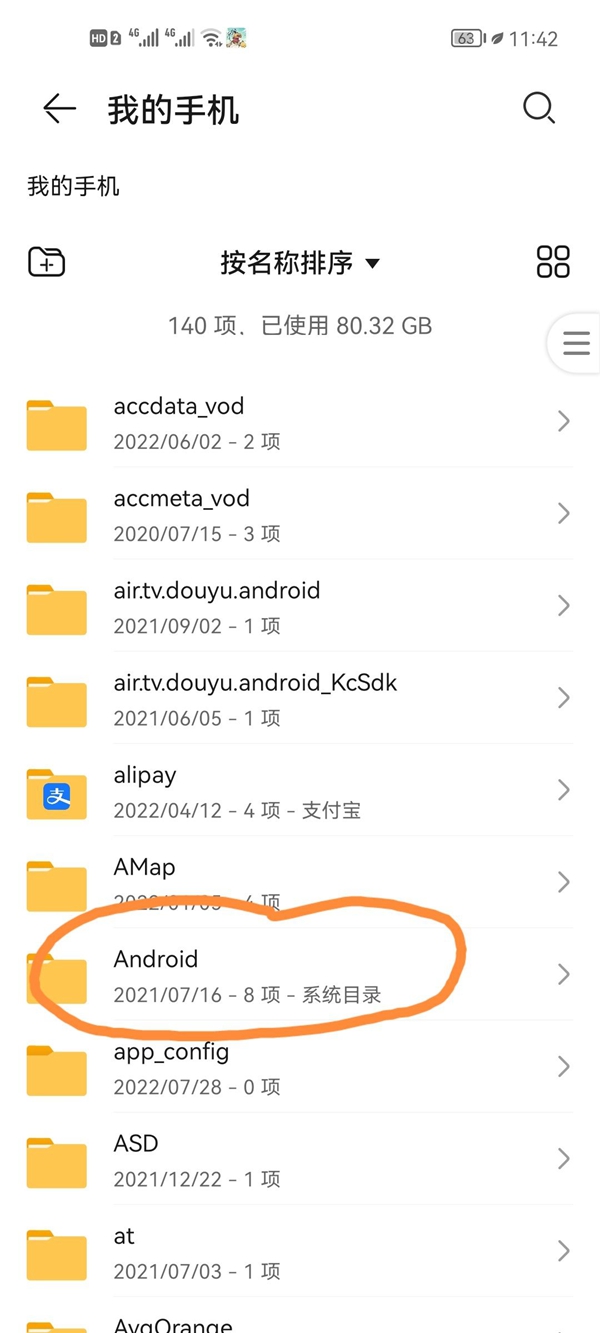Open the side menu handle
The width and height of the screenshot is (600, 1333).
[x=576, y=345]
